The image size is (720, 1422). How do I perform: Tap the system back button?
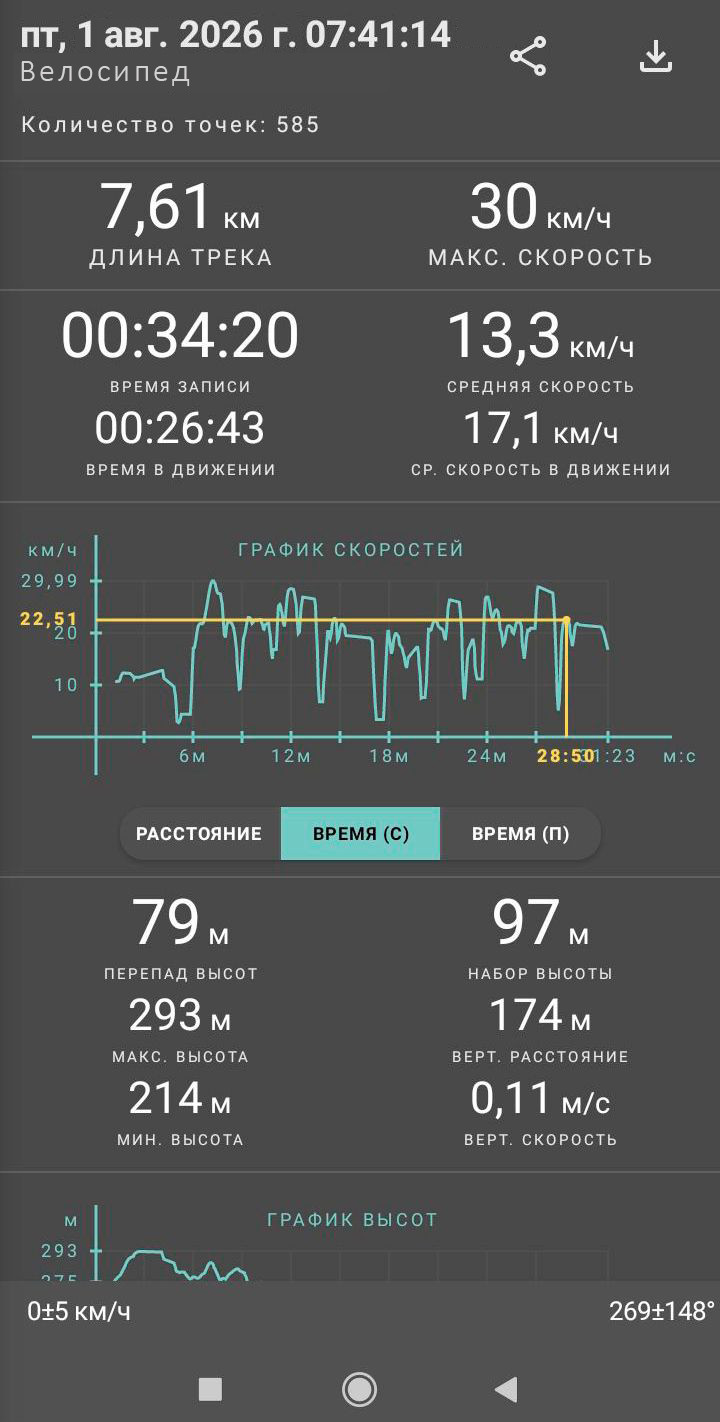[x=506, y=1388]
